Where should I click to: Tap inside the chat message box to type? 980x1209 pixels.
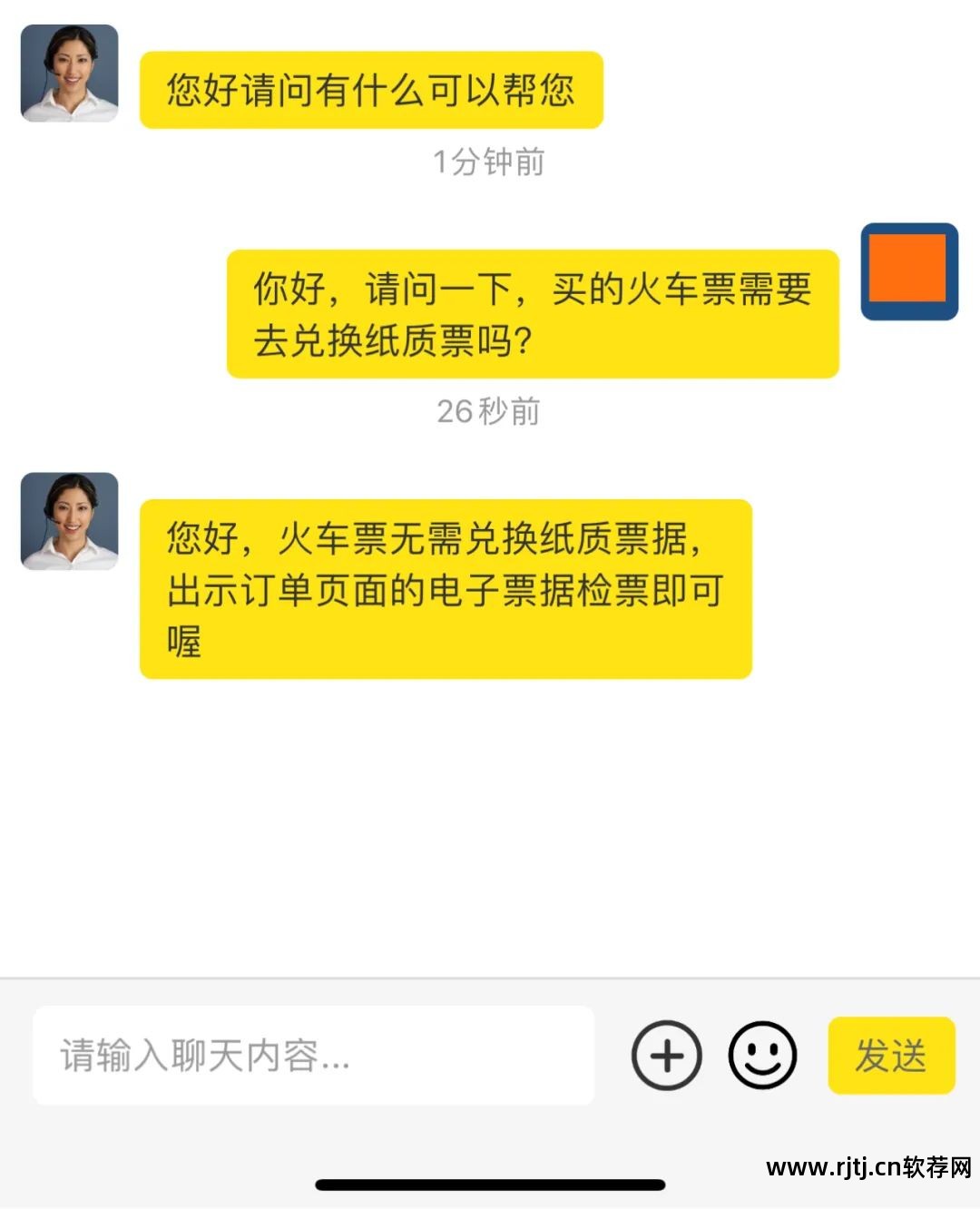313,1056
